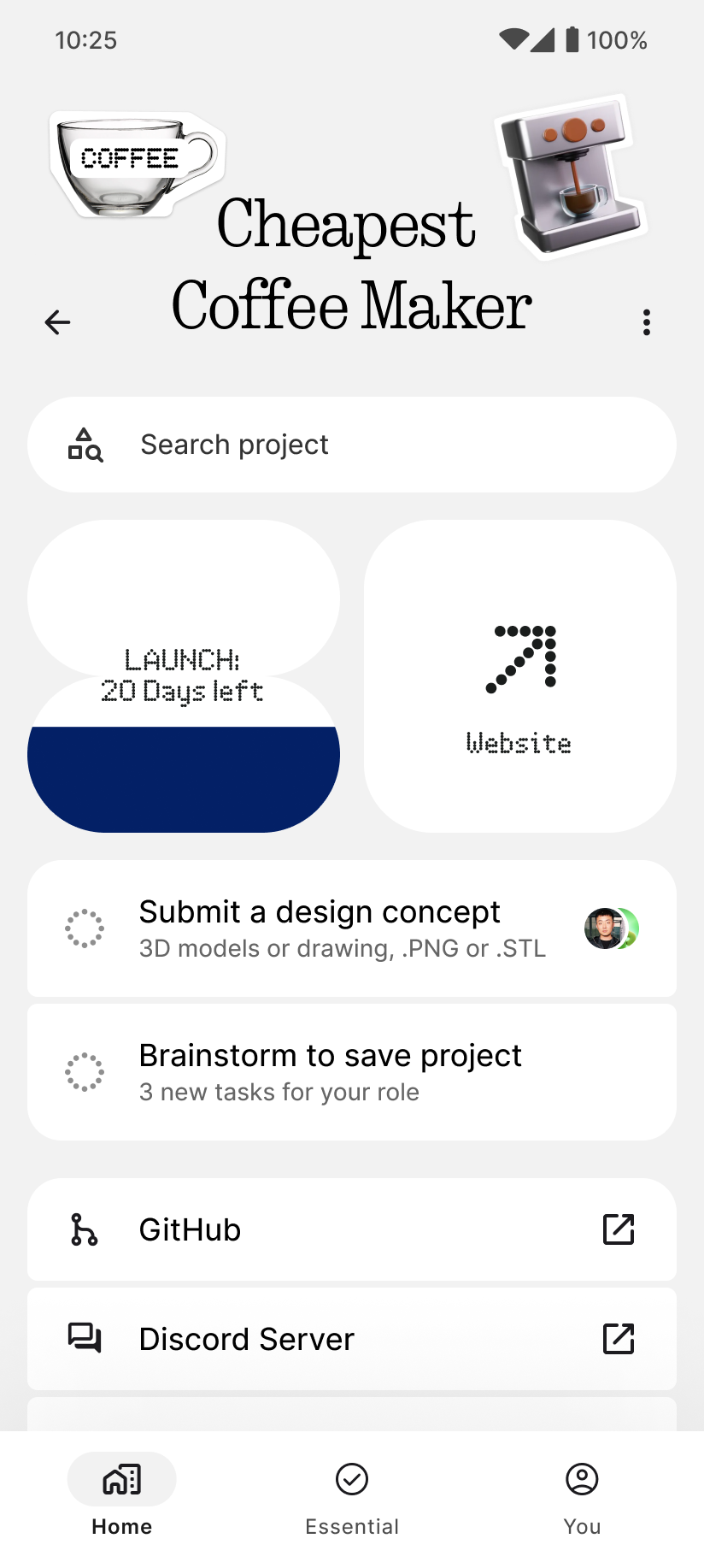The height and width of the screenshot is (1568, 704).
Task: Go back using the arrow icon
Action: tap(57, 322)
